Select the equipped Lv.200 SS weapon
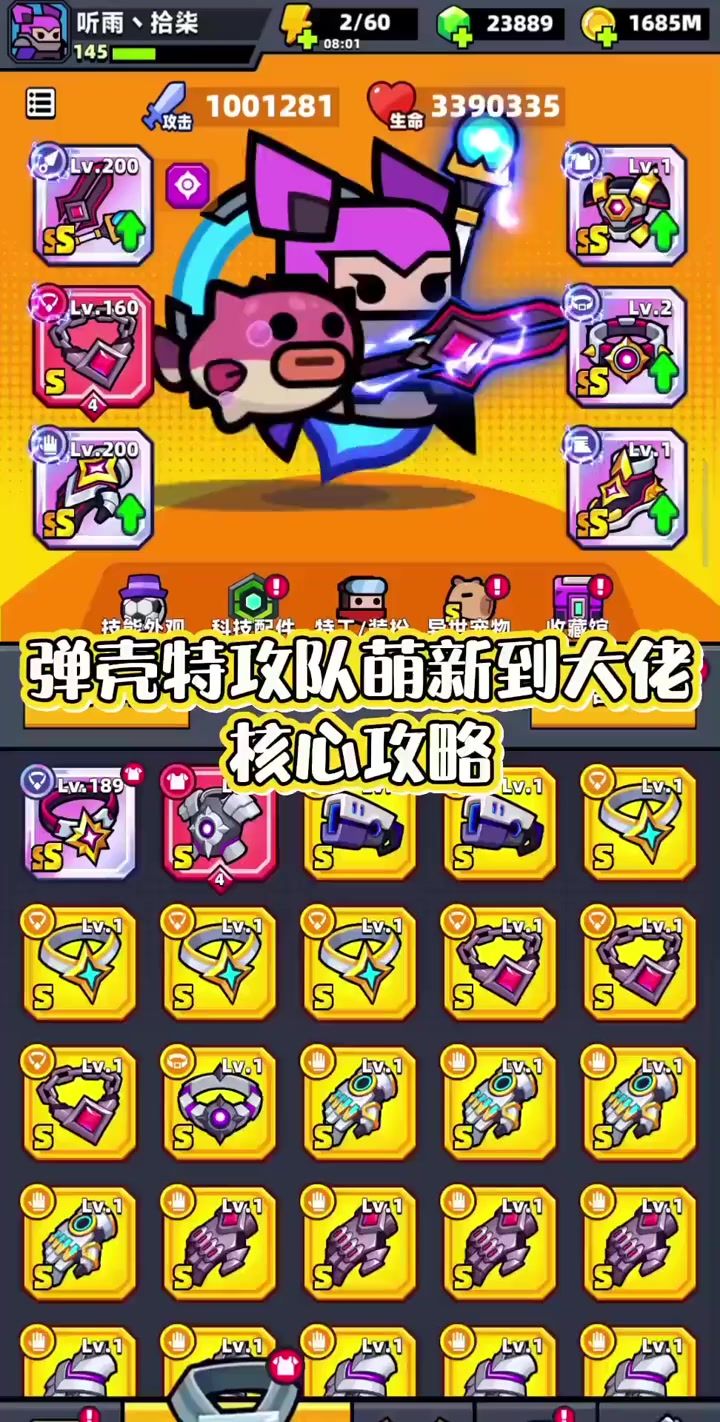 pyautogui.click(x=93, y=205)
